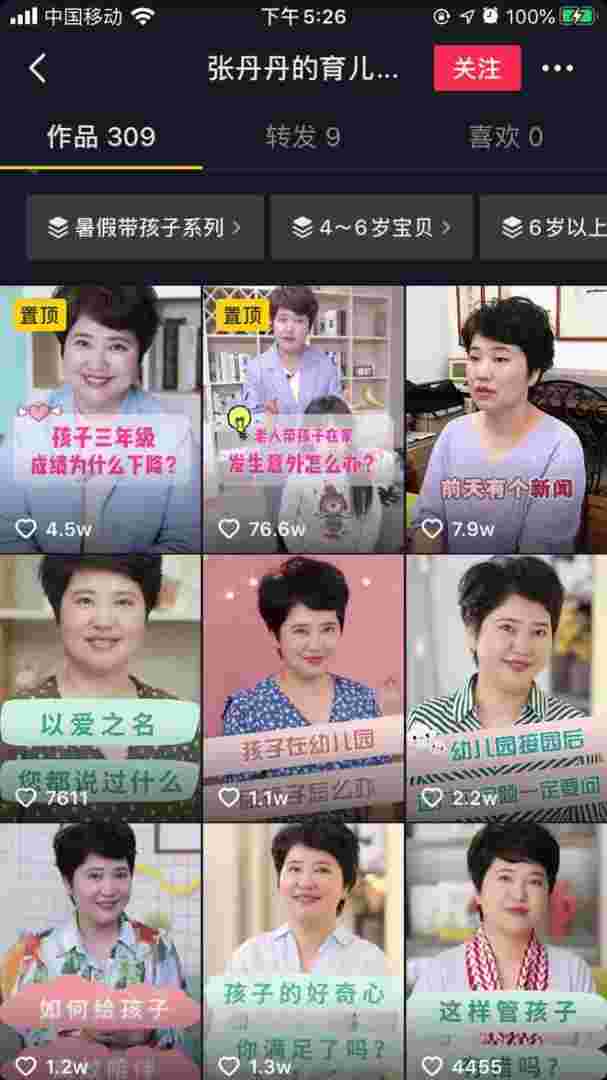Open the 暑假带孩子系列 collection chip
Image resolution: width=607 pixels, height=1080 pixels.
tap(146, 228)
